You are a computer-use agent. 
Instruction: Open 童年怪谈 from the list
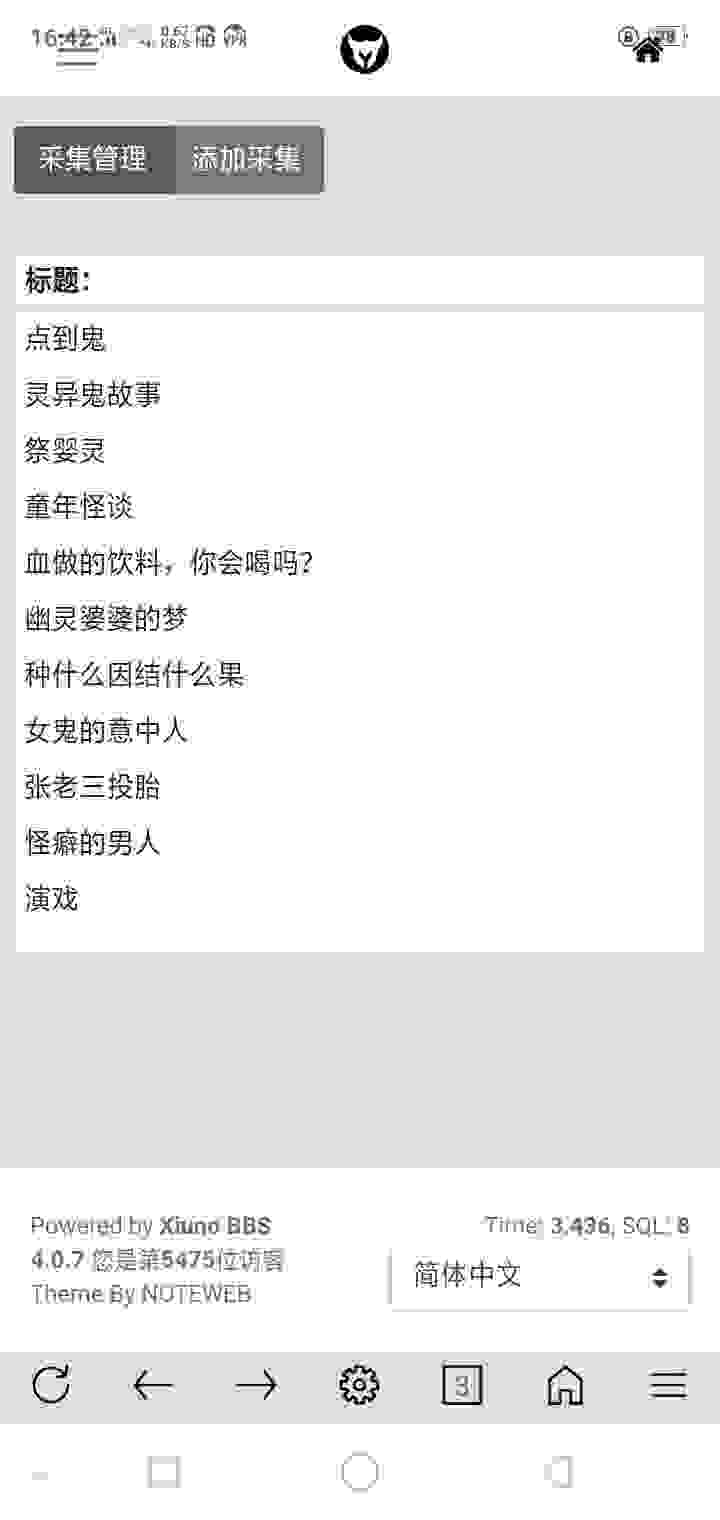[x=79, y=507]
